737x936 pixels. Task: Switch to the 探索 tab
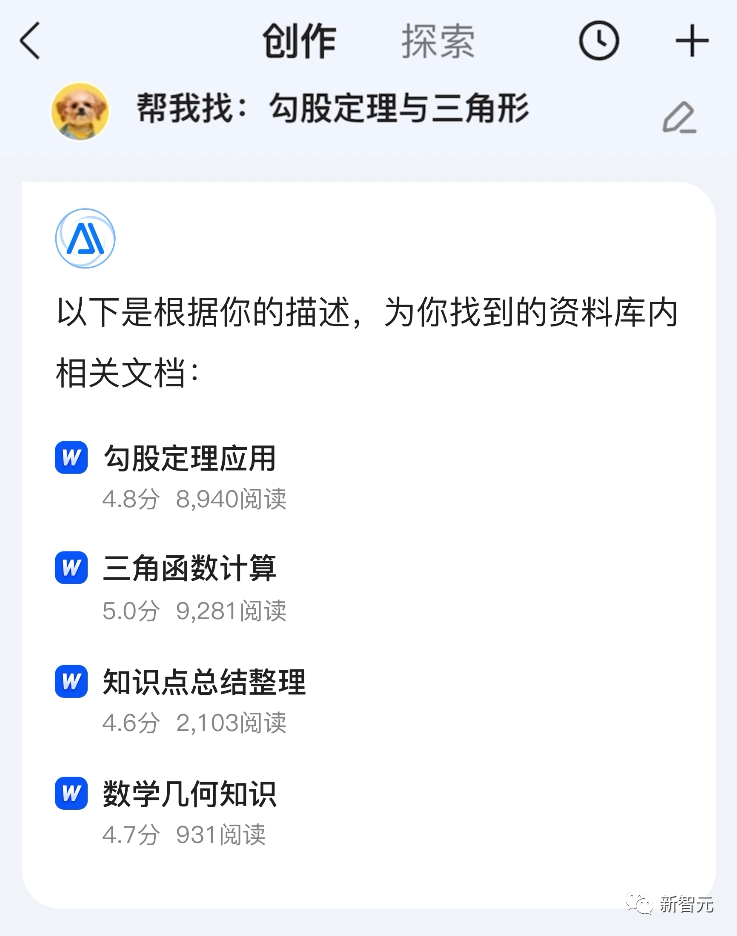[438, 42]
